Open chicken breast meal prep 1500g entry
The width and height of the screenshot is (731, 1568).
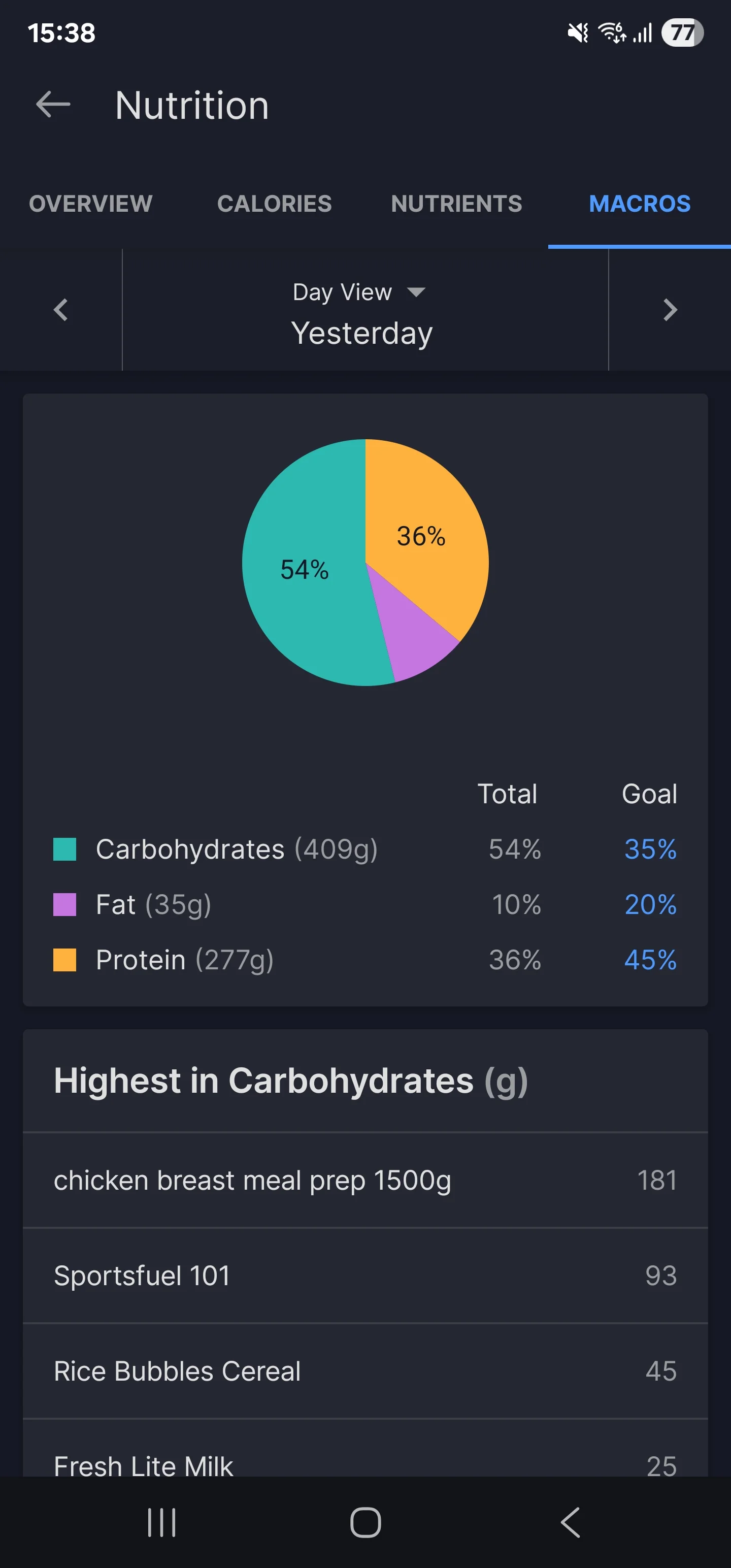(365, 1180)
